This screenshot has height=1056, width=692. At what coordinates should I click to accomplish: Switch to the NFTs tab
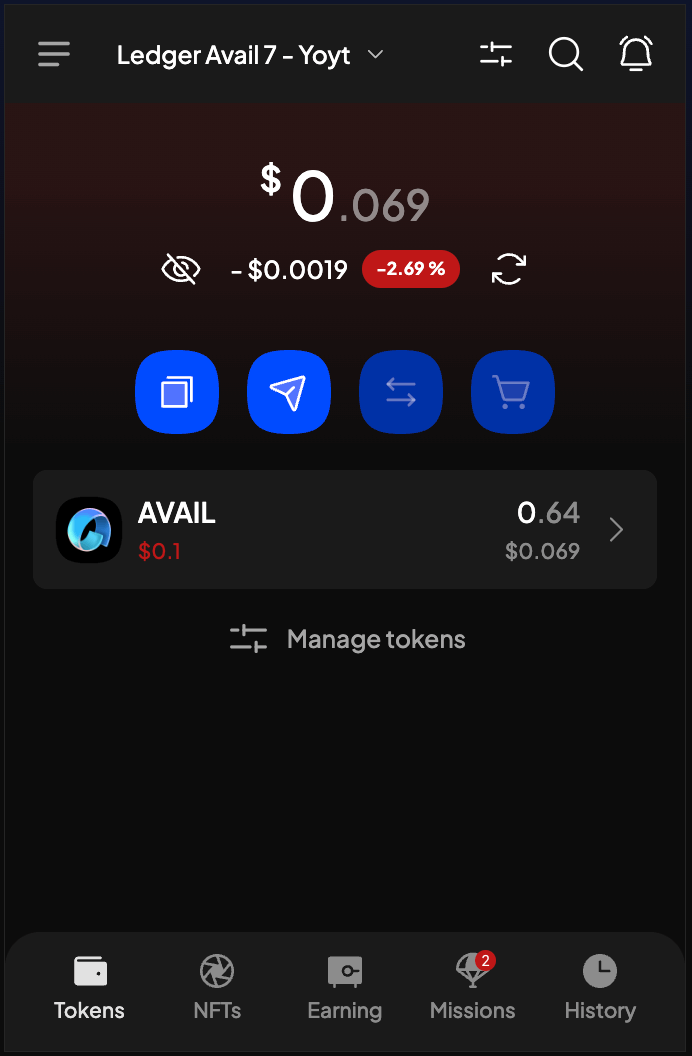pyautogui.click(x=217, y=987)
